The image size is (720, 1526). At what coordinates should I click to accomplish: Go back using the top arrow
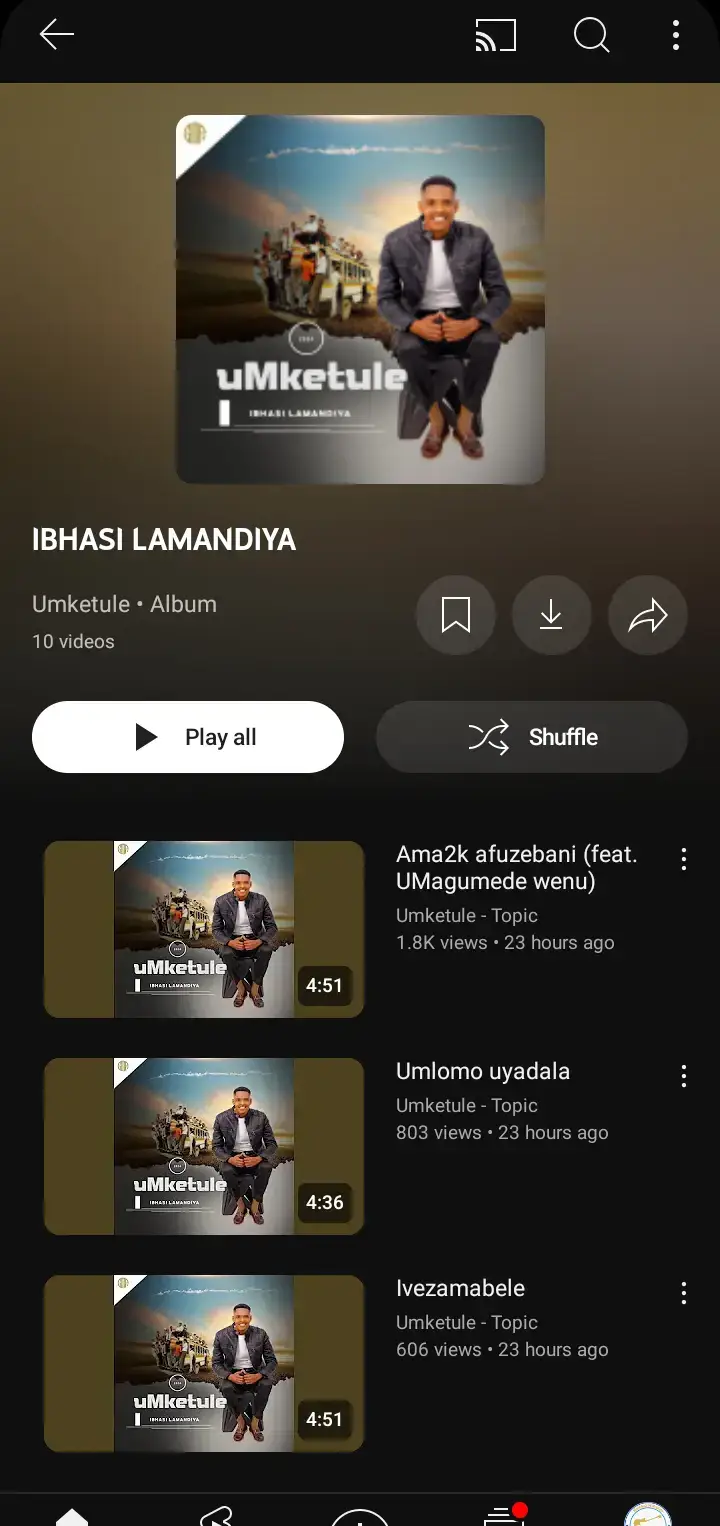point(57,35)
